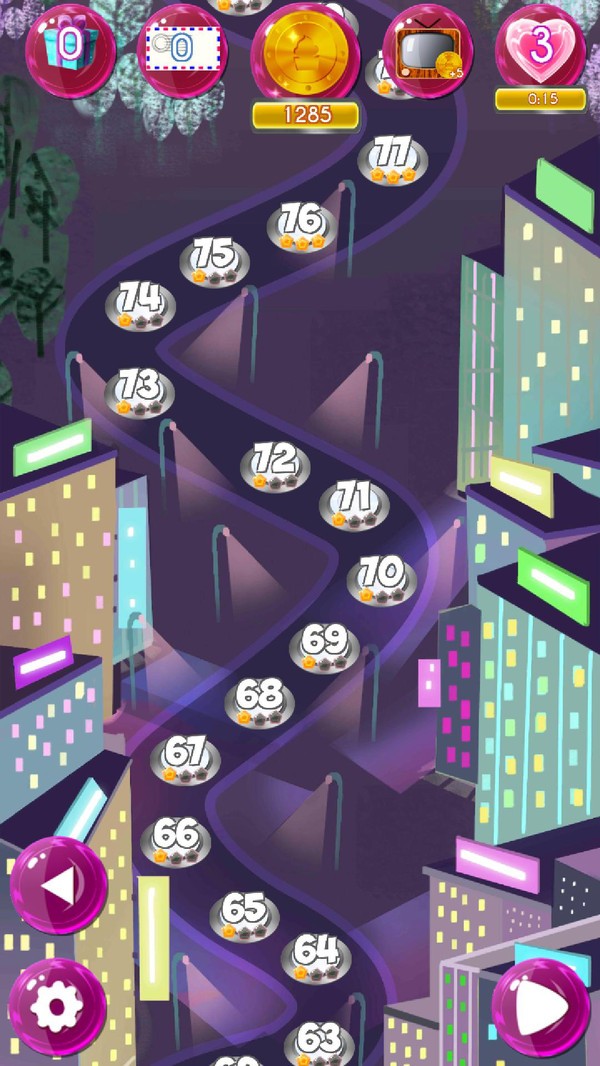Open settings gear
This screenshot has height=1066, width=600.
tap(57, 1006)
